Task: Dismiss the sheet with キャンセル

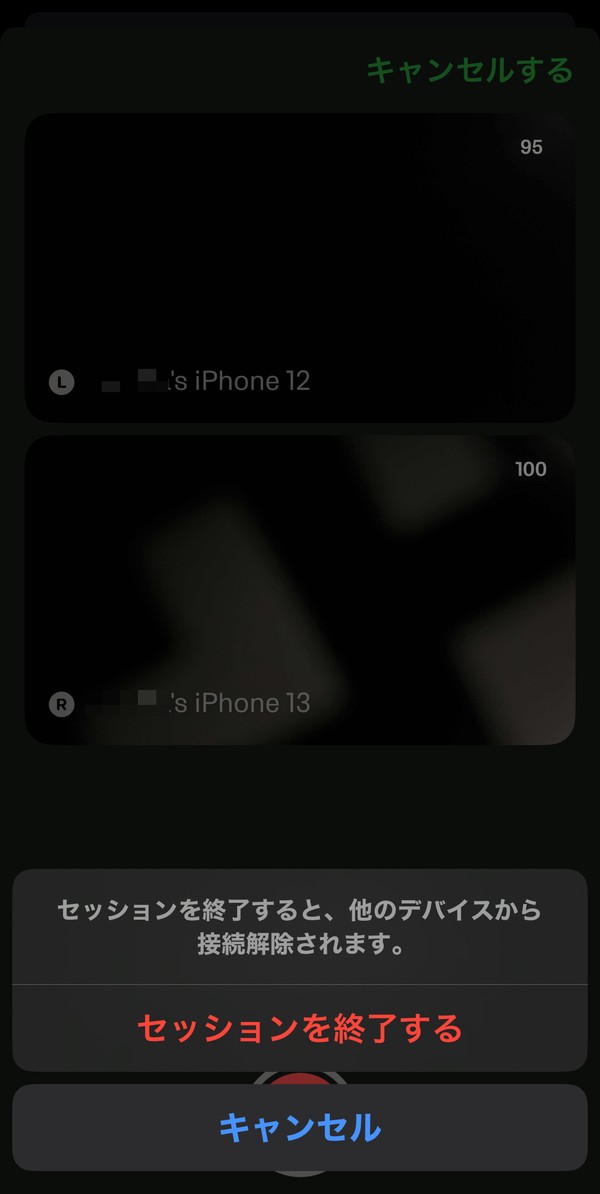Action: coord(300,1128)
